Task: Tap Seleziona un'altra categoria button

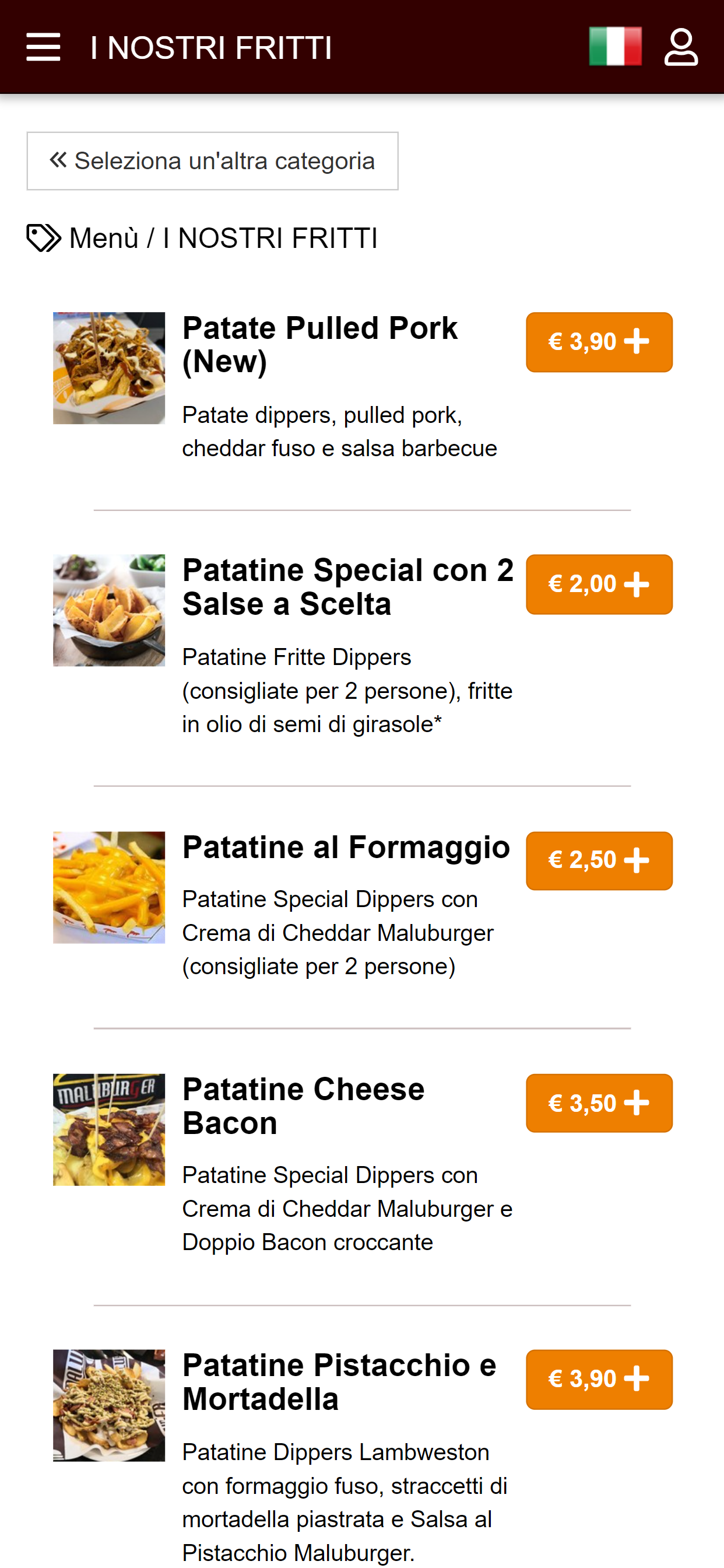Action: click(212, 162)
